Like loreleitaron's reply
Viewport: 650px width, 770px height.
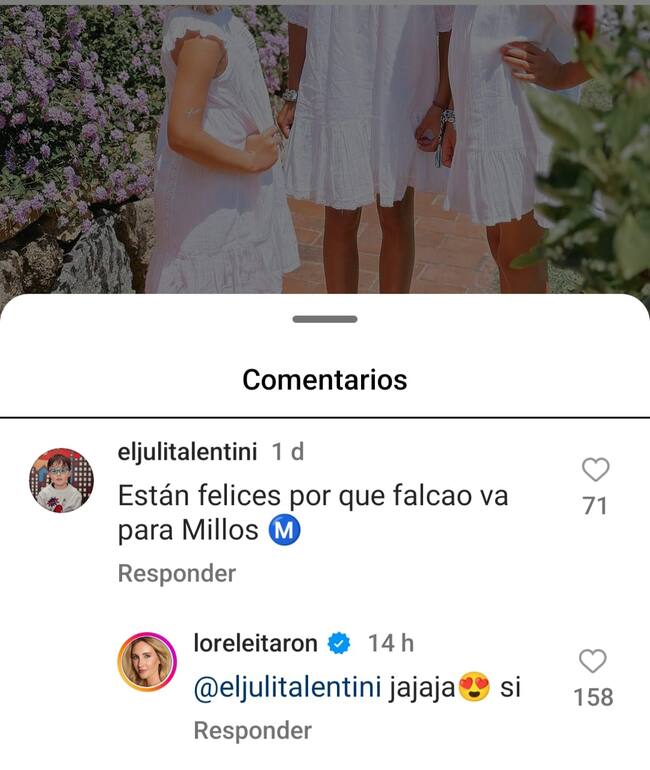click(593, 660)
